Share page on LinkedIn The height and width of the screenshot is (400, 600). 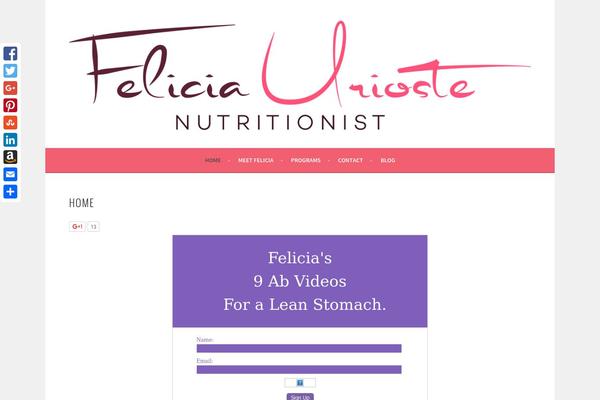point(10,140)
